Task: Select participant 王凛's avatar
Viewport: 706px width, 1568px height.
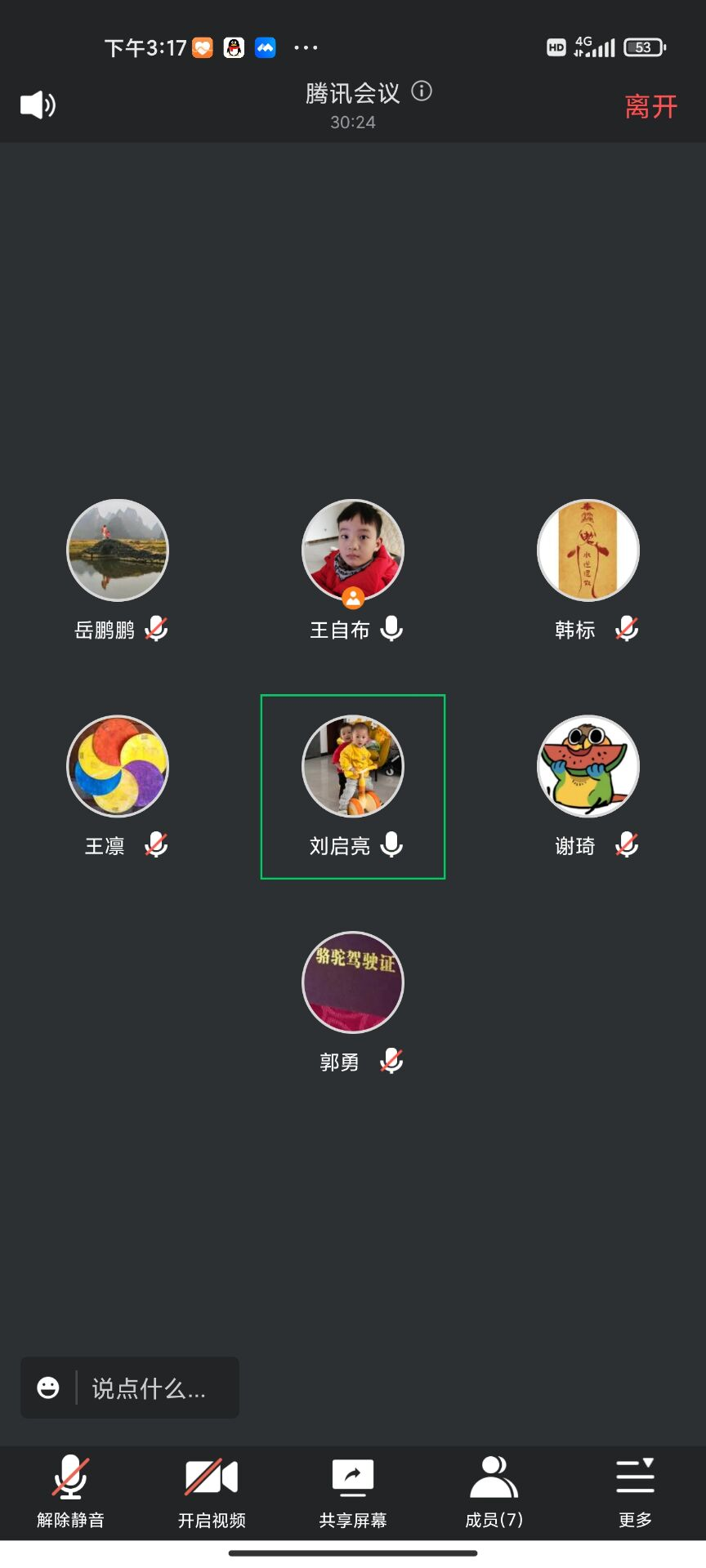Action: pyautogui.click(x=118, y=766)
